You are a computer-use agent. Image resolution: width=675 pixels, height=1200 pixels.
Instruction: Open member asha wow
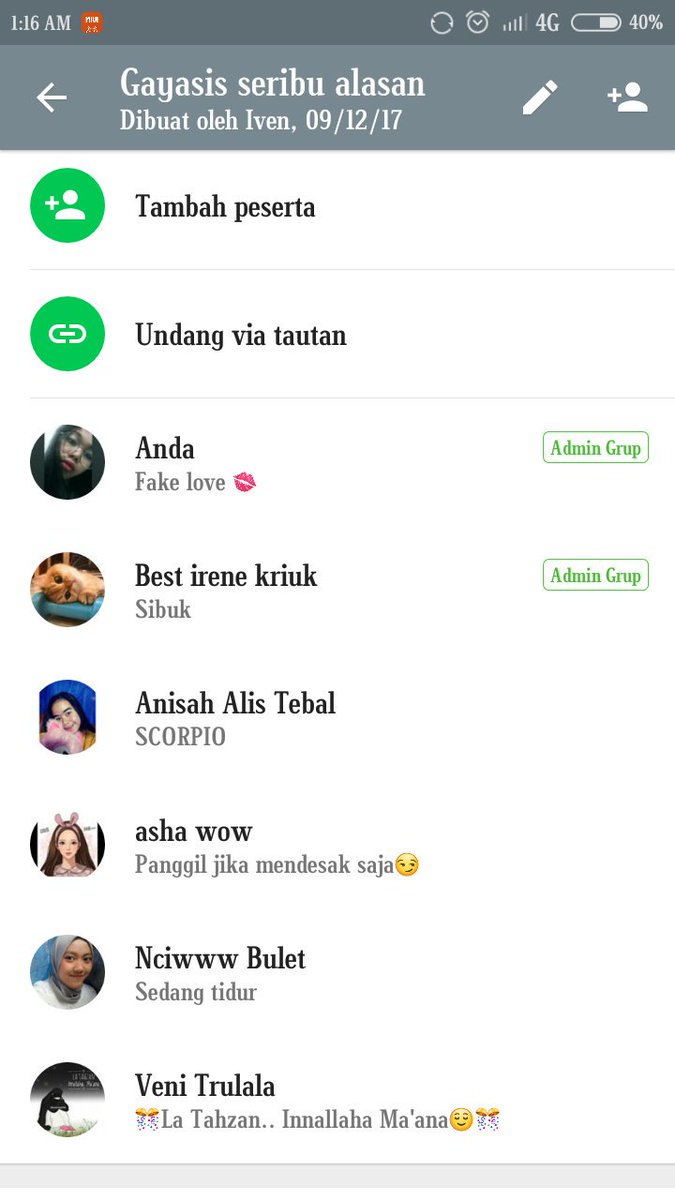(x=337, y=845)
